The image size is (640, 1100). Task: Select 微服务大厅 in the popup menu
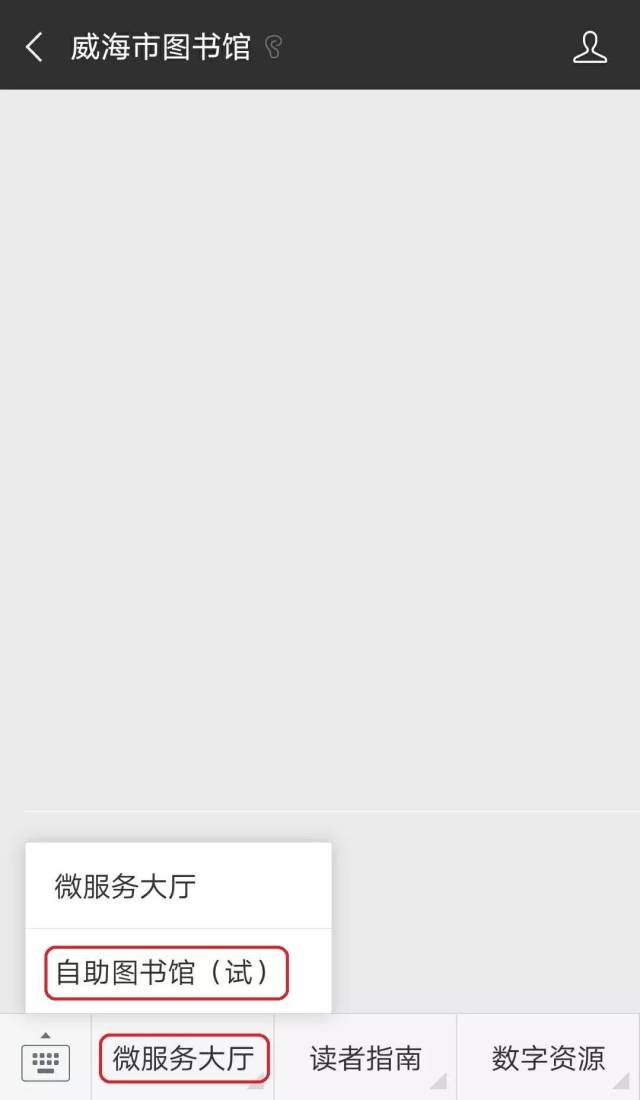[x=126, y=886]
